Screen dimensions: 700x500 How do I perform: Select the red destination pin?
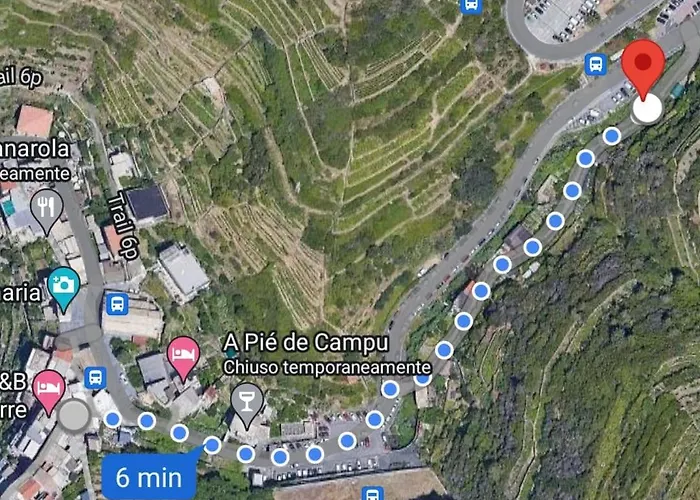(x=643, y=63)
